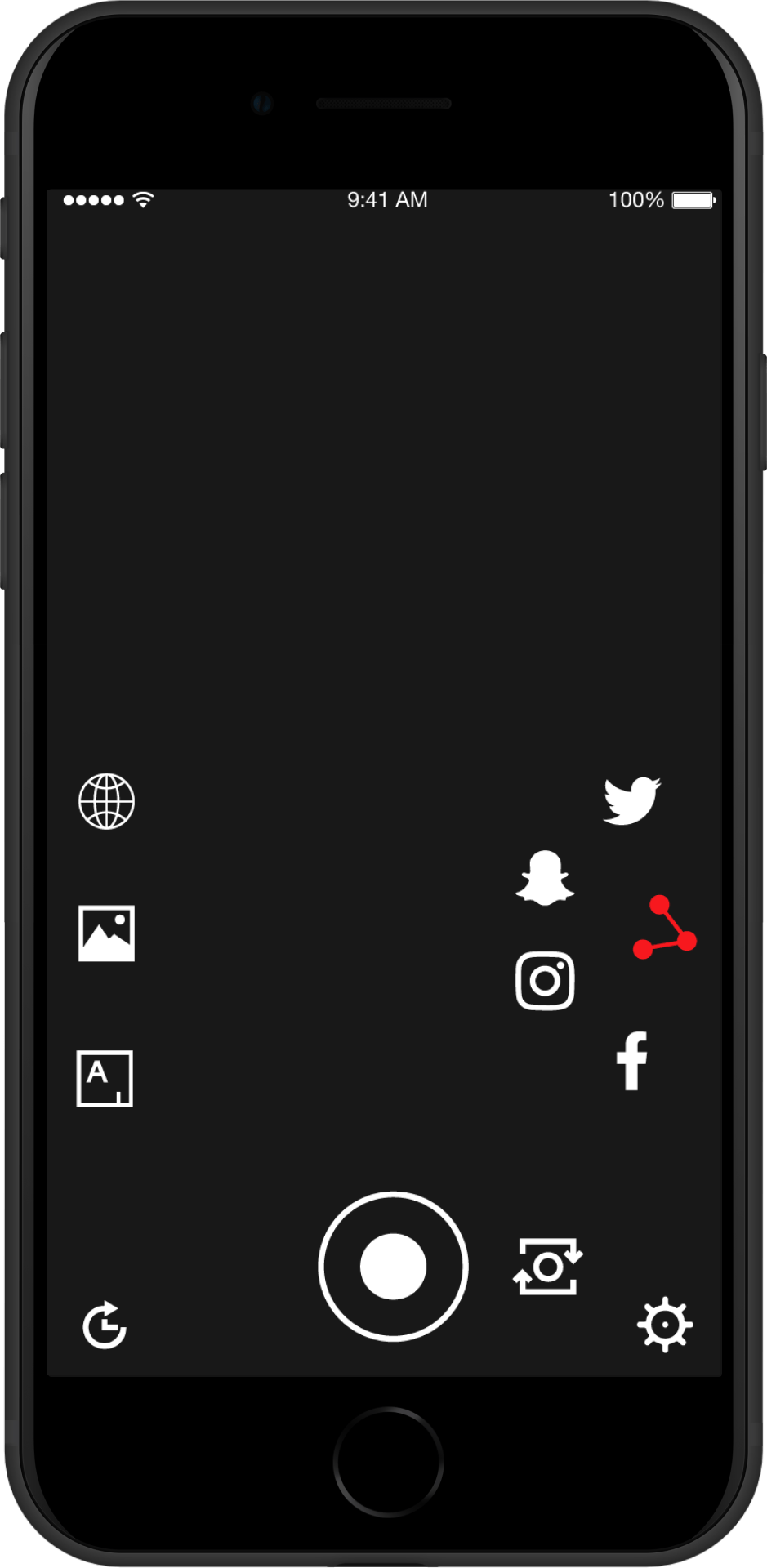This screenshot has width=767, height=1568.
Task: Flip the camera using the switch icon
Action: point(548,1267)
